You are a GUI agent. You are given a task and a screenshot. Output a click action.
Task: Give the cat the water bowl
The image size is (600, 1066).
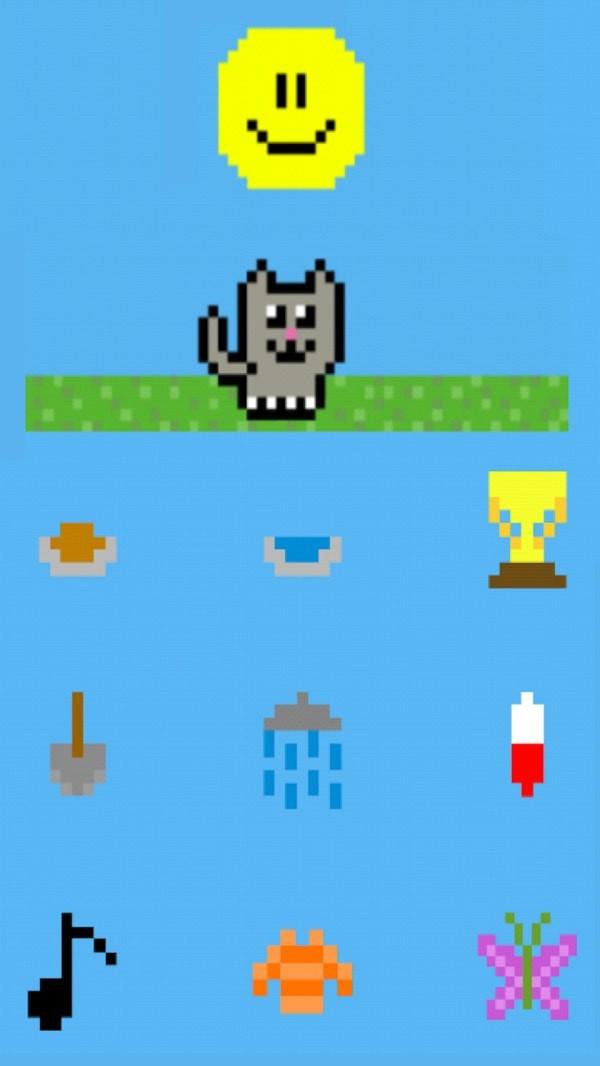(302, 553)
